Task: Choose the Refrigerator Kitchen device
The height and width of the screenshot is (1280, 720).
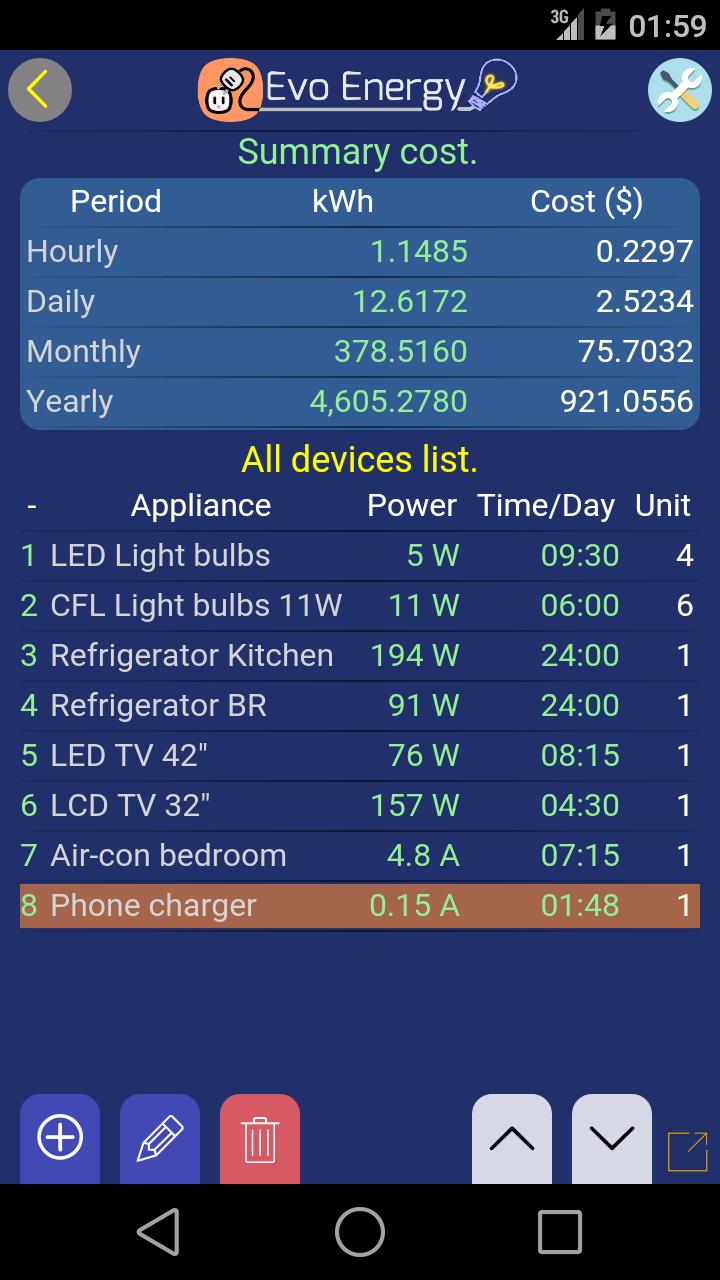Action: [x=360, y=656]
